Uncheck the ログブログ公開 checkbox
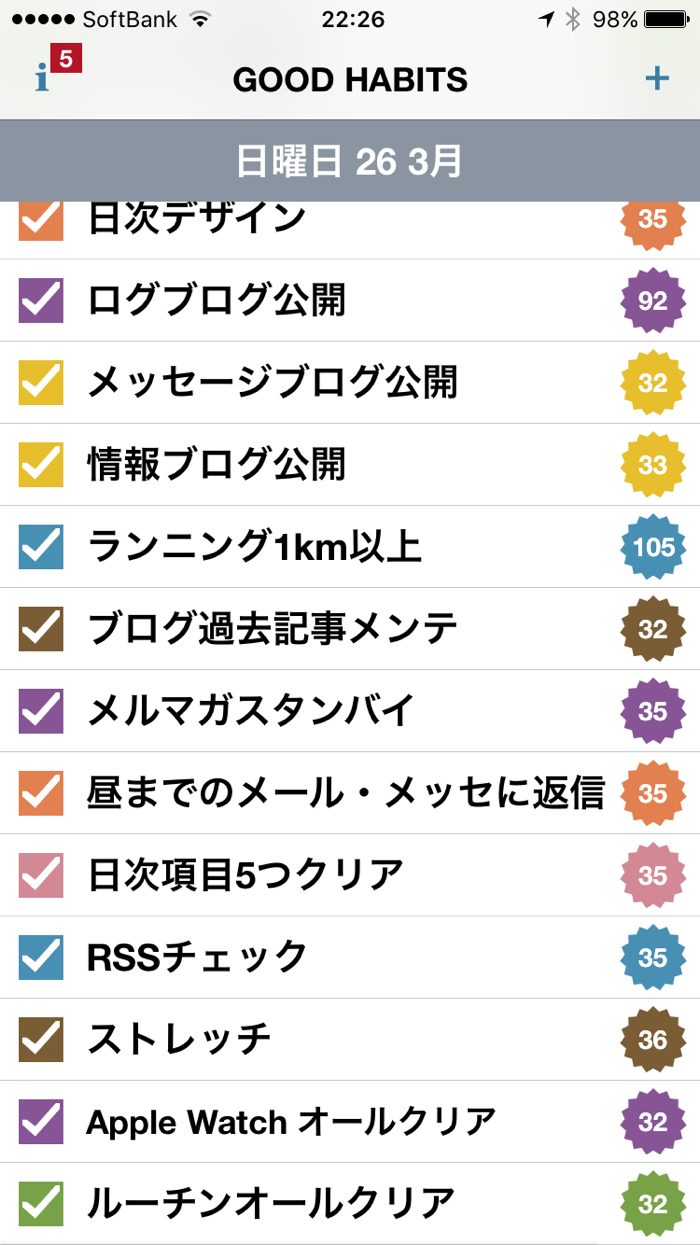 coord(41,300)
